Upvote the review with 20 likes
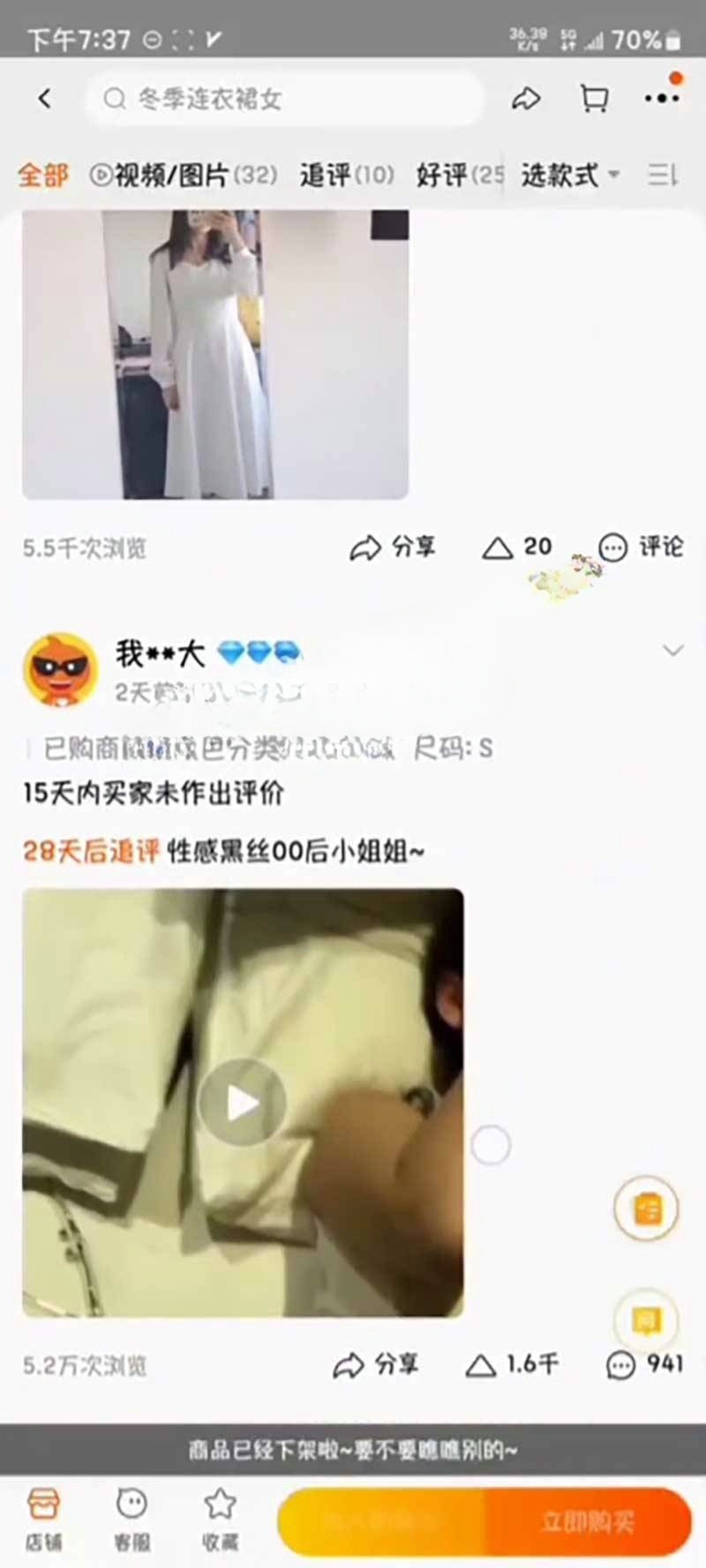The width and height of the screenshot is (706, 1568). click(517, 547)
